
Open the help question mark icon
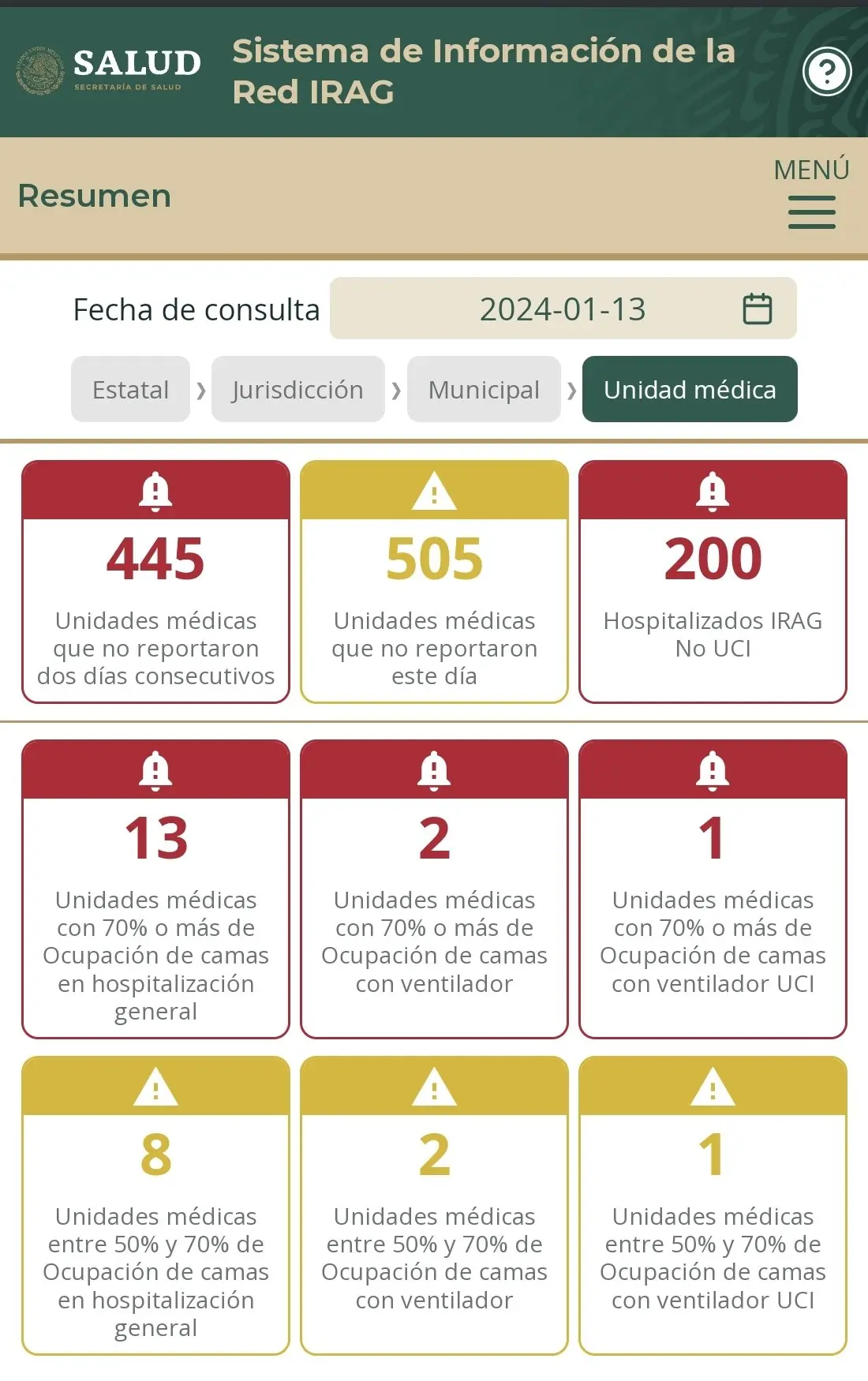[x=826, y=72]
